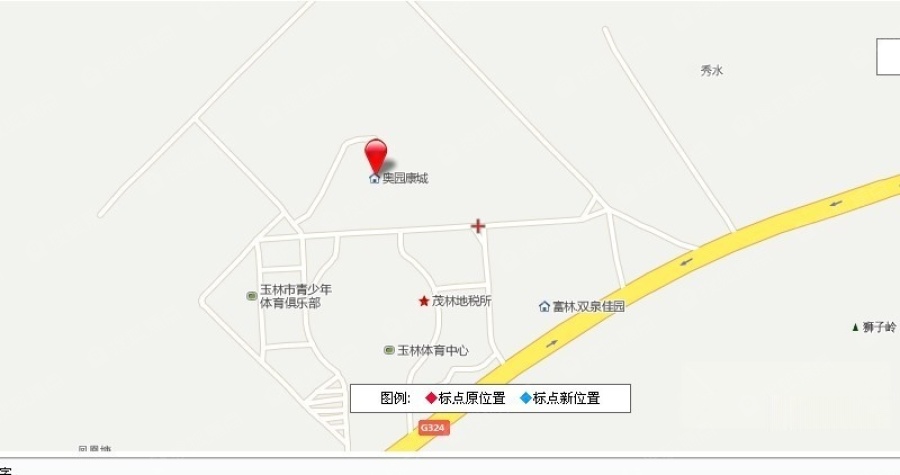Image resolution: width=900 pixels, height=475 pixels.
Task: Select 玉林体育中心 on the map
Action: 432,350
